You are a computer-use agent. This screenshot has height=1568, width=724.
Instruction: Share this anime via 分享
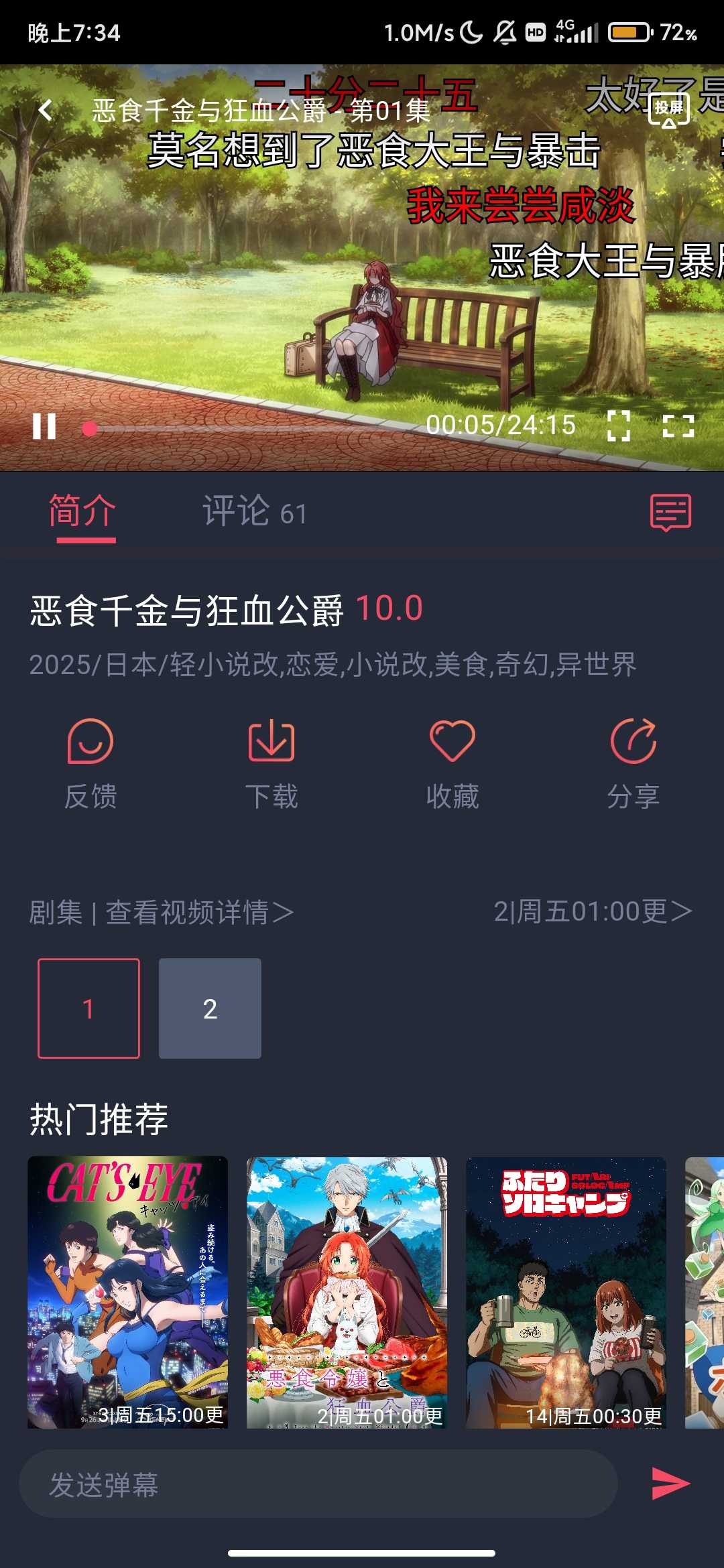[x=633, y=764]
